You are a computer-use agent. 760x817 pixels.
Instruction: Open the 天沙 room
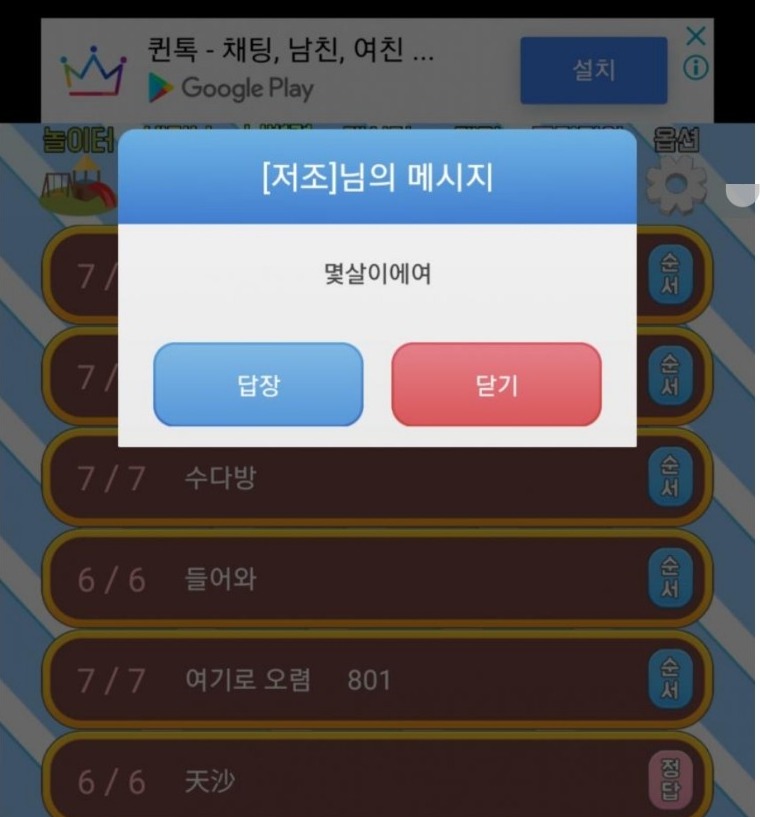coord(350,780)
